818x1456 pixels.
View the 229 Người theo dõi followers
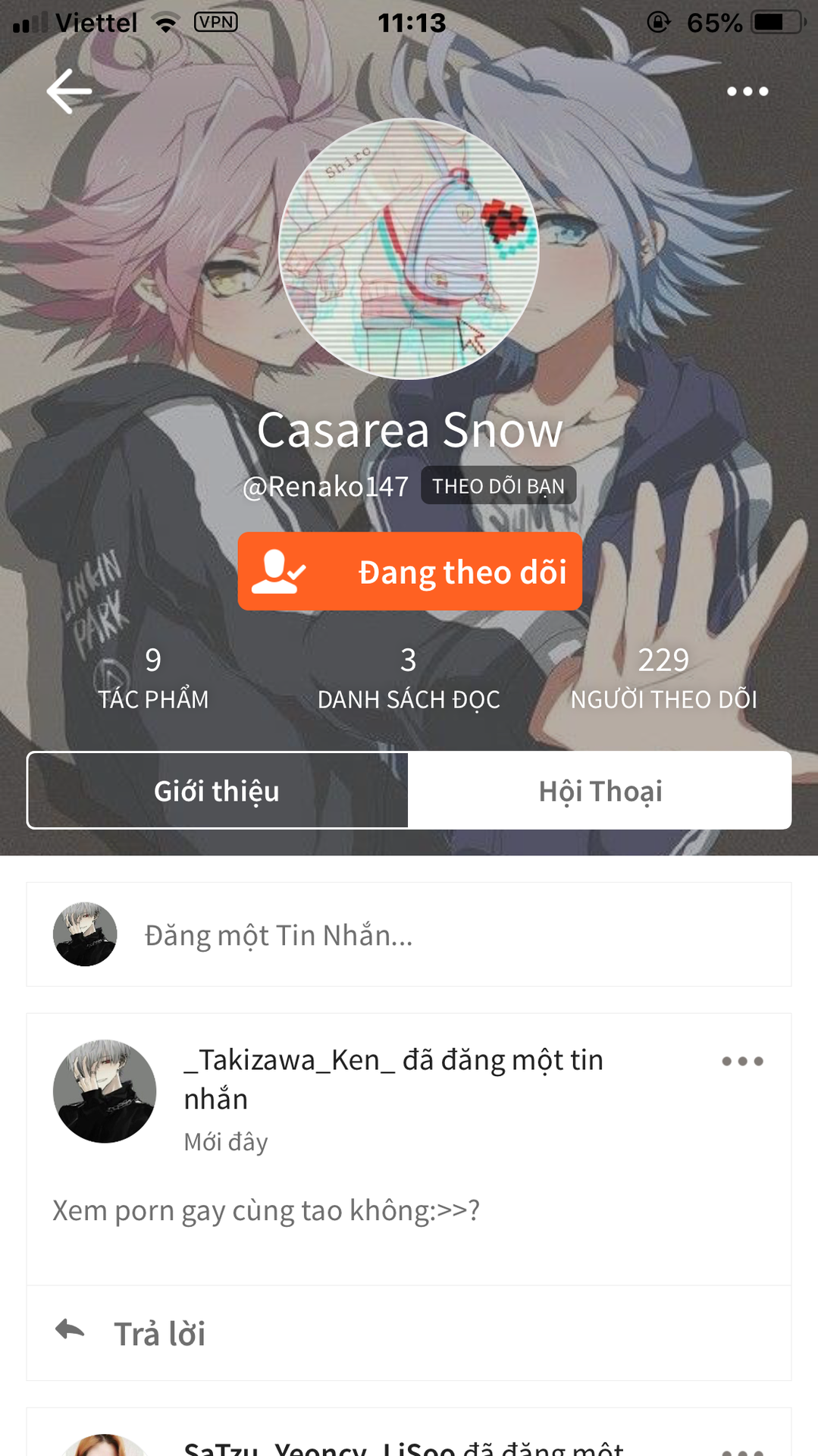663,678
